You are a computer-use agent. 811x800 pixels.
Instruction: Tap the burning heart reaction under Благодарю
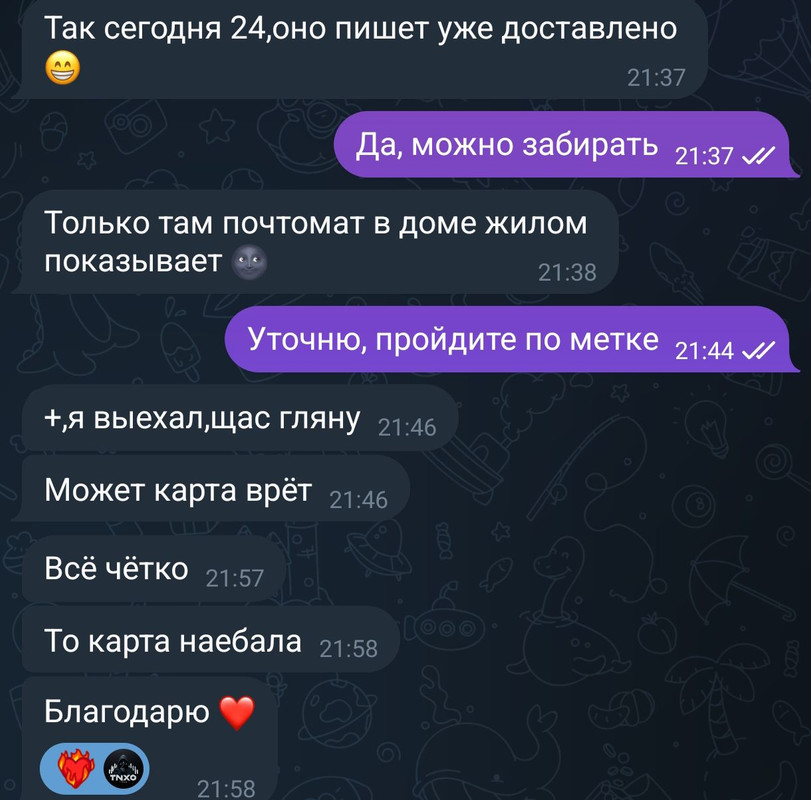76,769
